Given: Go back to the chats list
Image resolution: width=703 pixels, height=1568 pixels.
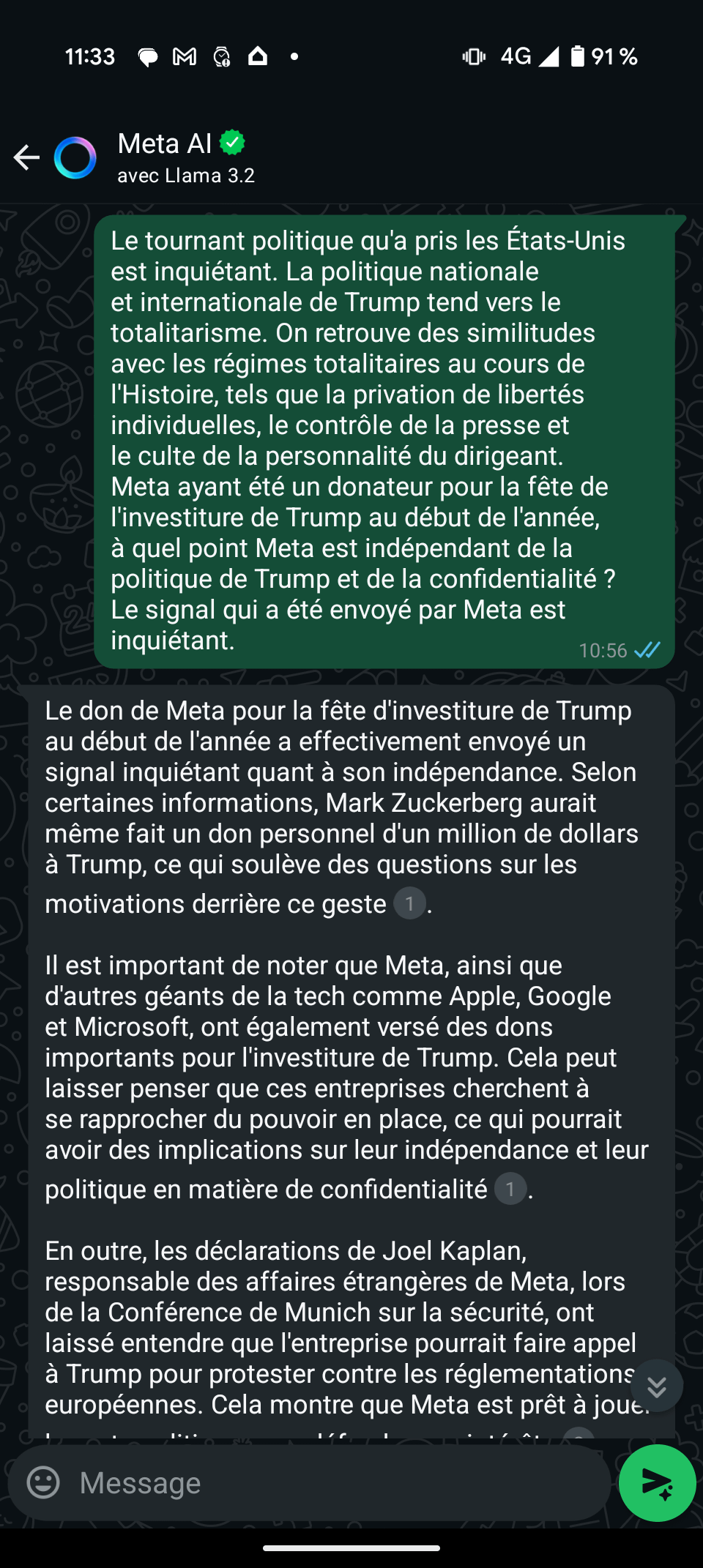Looking at the screenshot, I should [x=26, y=157].
